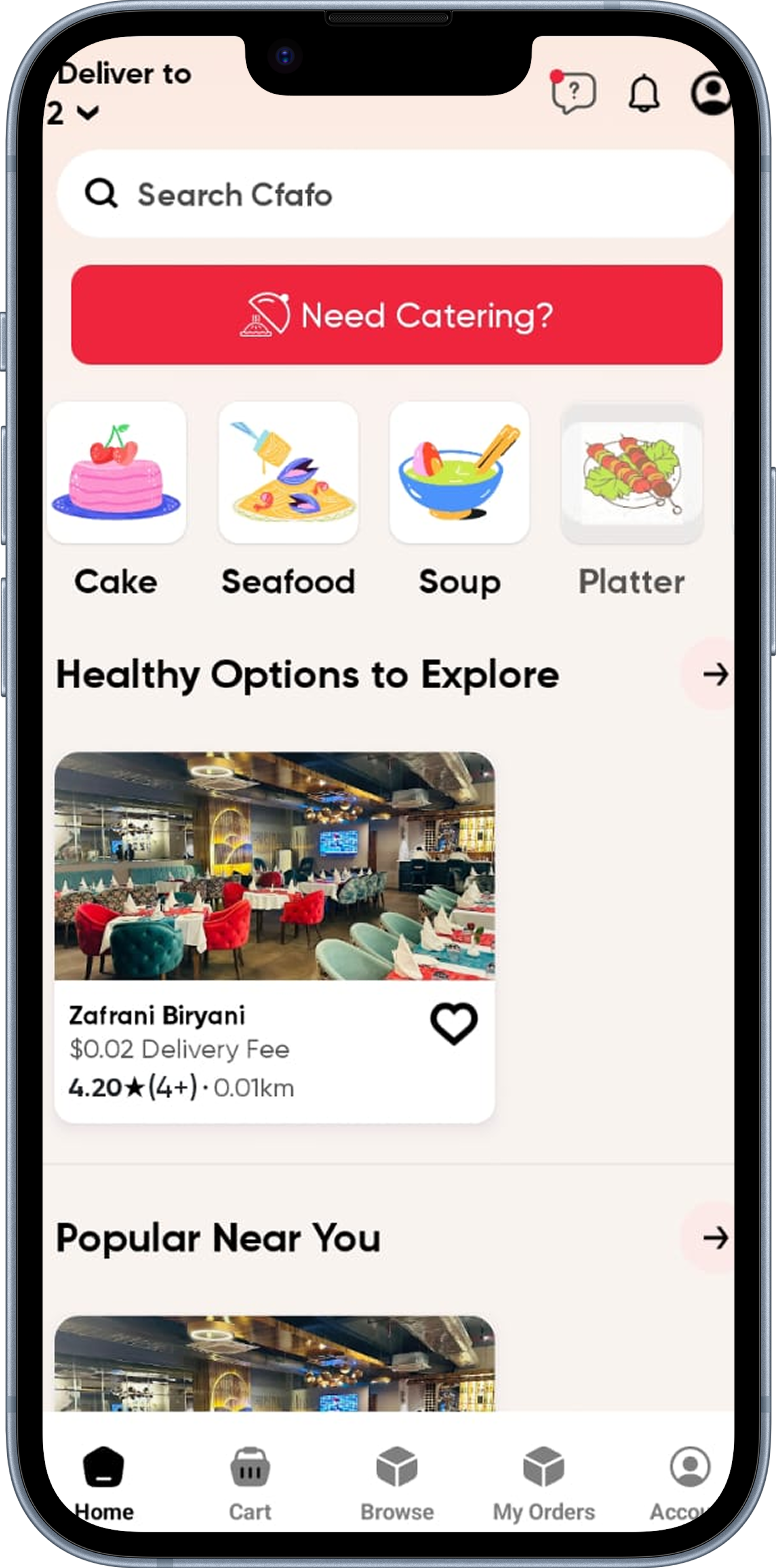Choose the Soup category
The image size is (777, 1568).
(459, 473)
